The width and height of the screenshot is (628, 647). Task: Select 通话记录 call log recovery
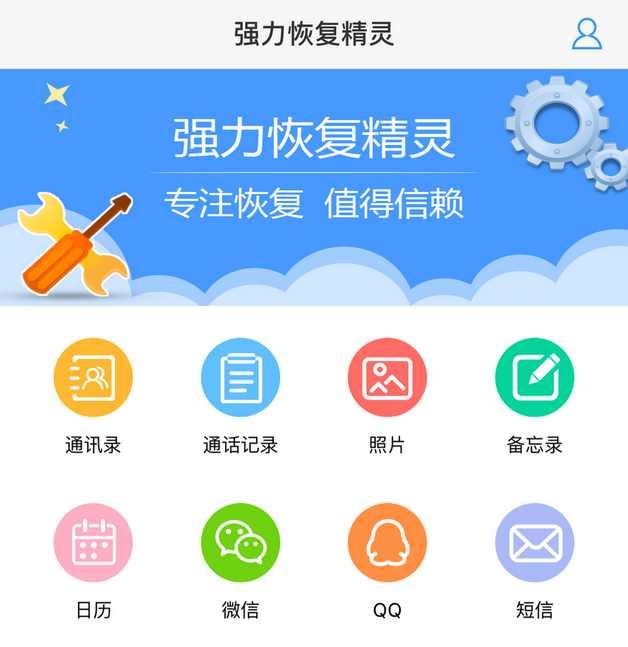coord(240,377)
